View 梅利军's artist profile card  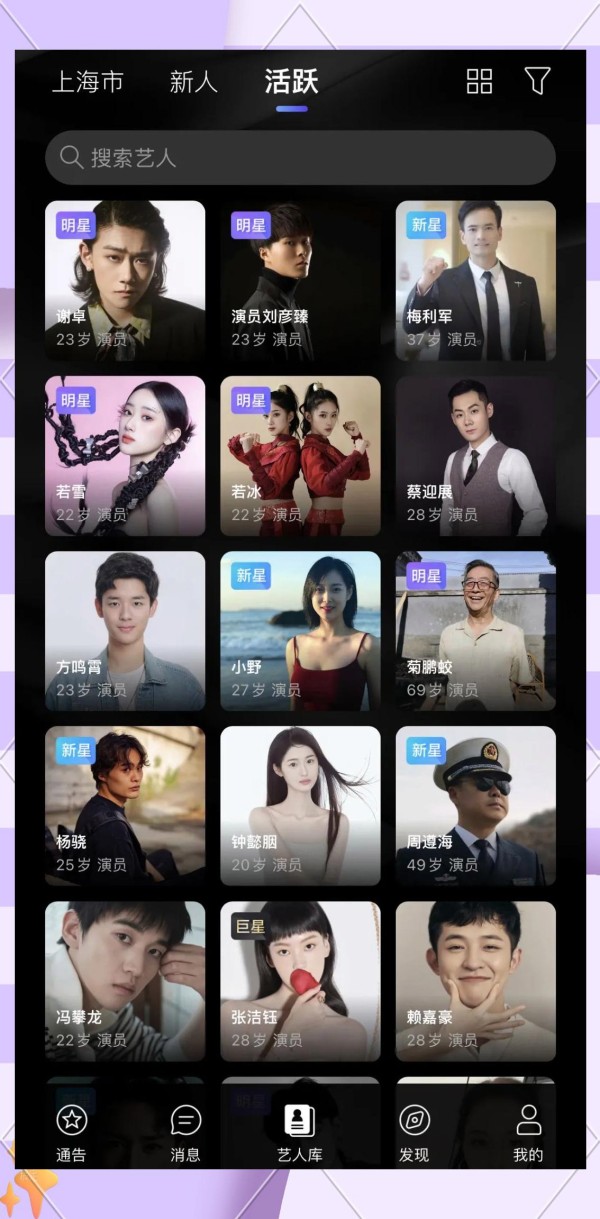tap(475, 281)
